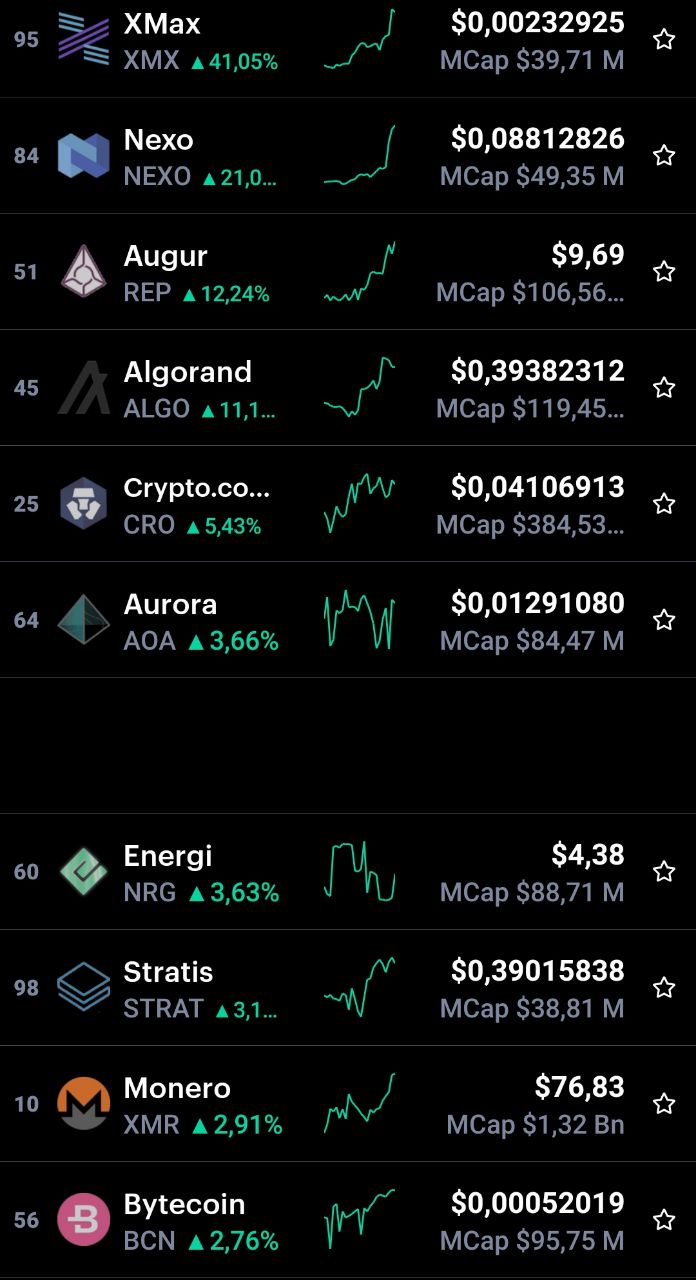Favorite Energi with its star
This screenshot has width=696, height=1280.
(664, 871)
